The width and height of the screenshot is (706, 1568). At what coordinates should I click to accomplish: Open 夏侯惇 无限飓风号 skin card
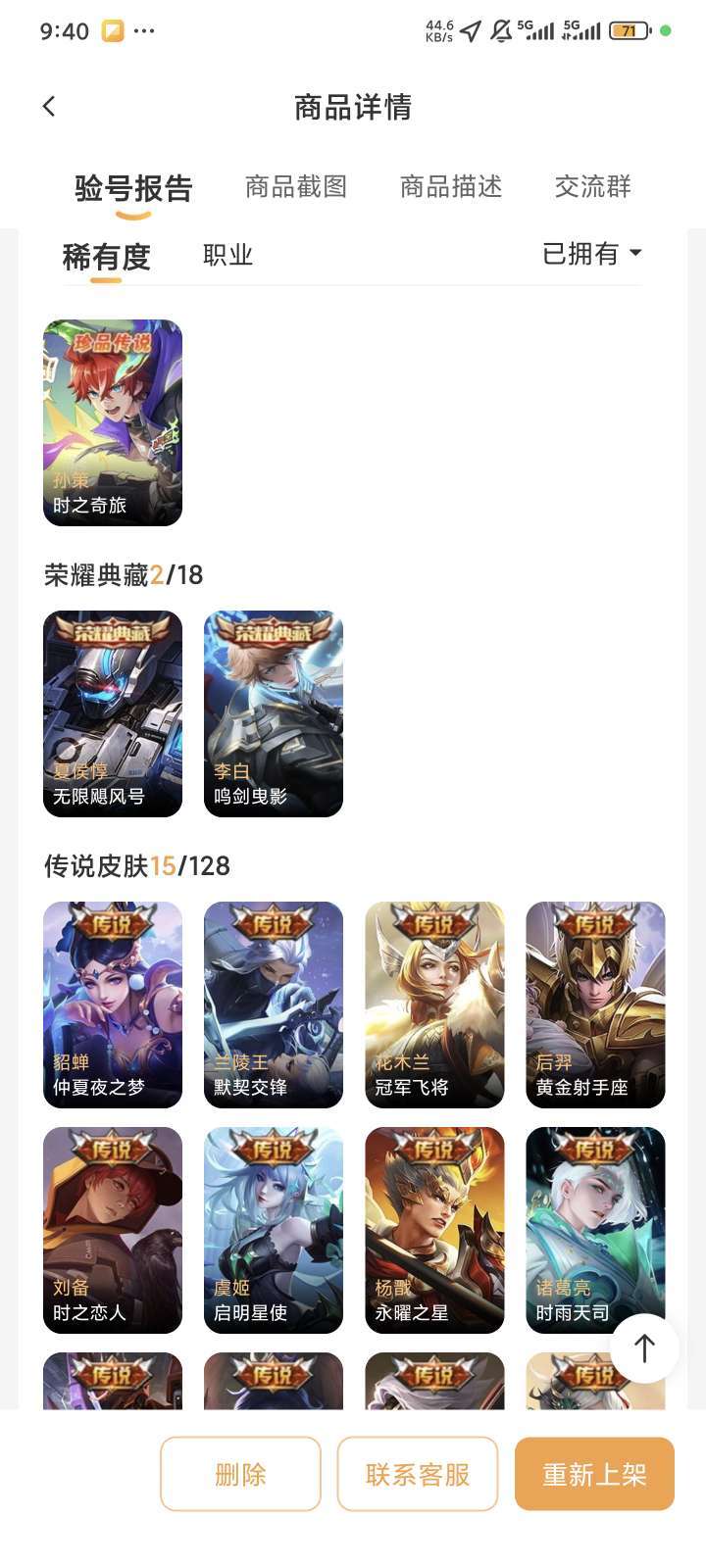[113, 713]
